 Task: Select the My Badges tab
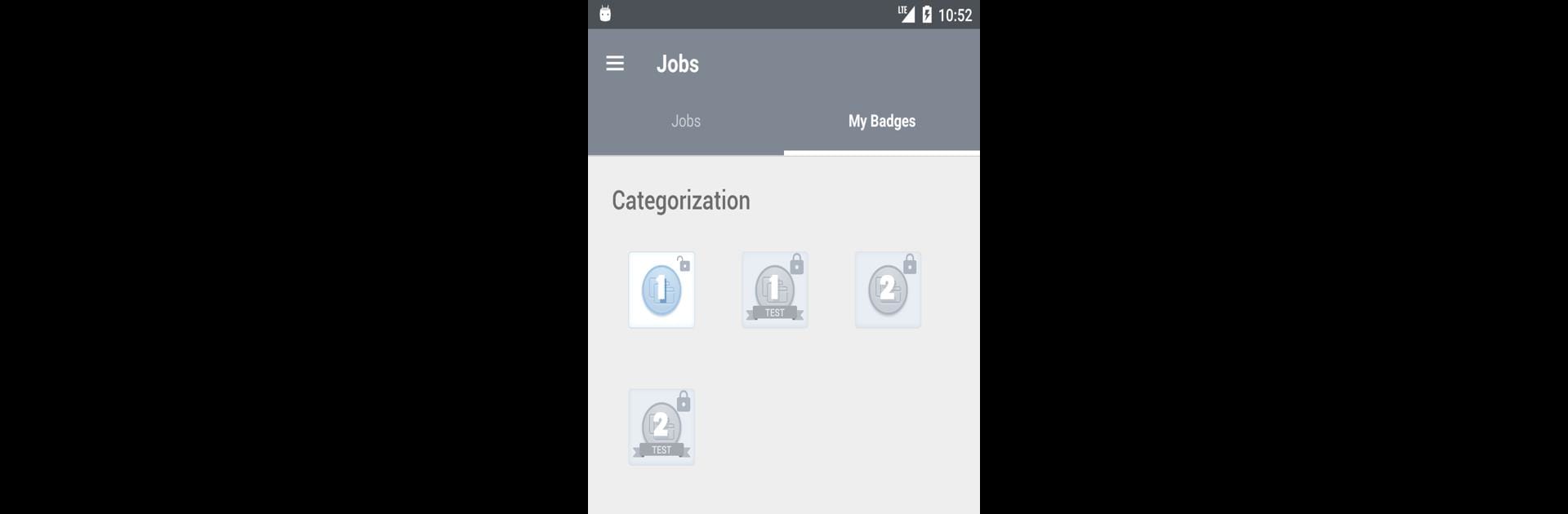pyautogui.click(x=881, y=122)
